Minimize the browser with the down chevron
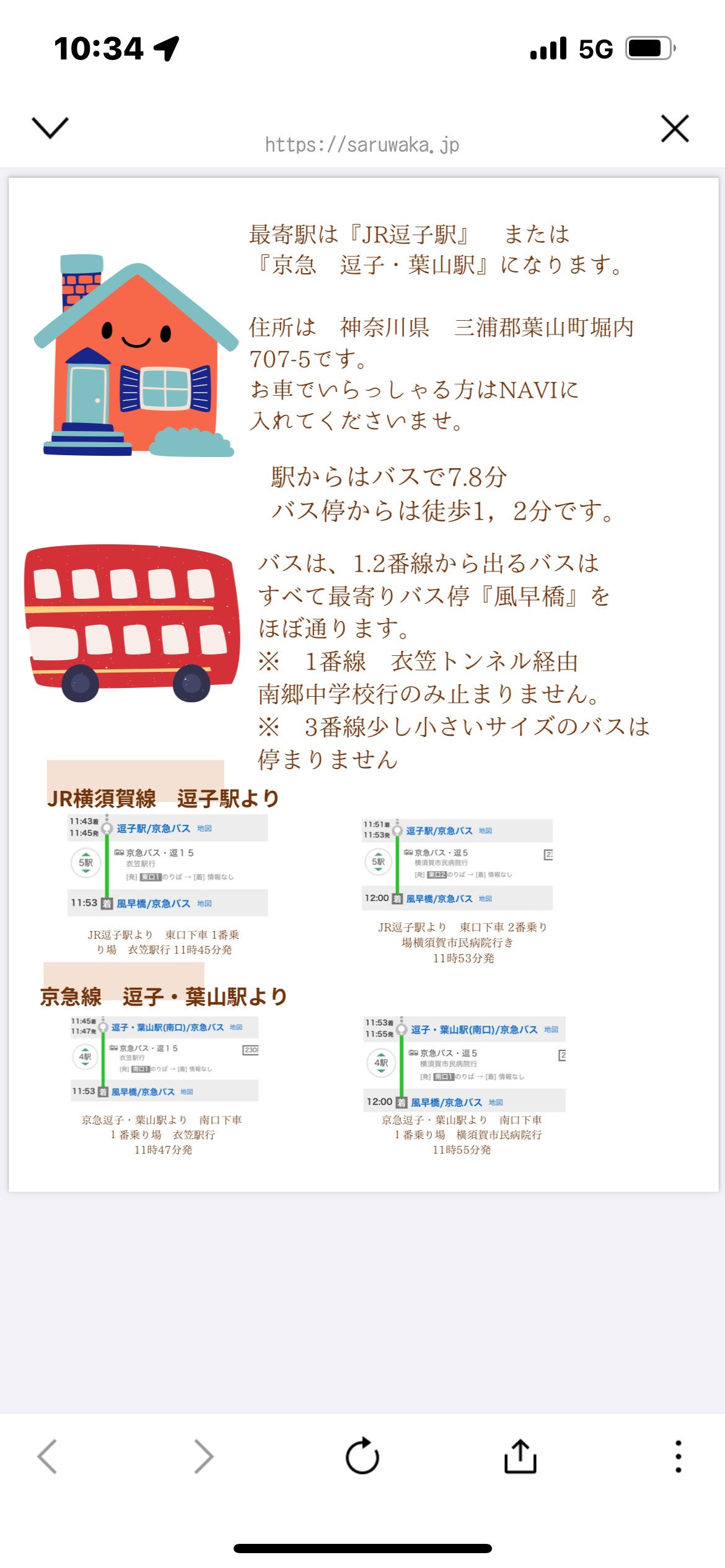Screen dimensions: 725x1568 [50, 128]
